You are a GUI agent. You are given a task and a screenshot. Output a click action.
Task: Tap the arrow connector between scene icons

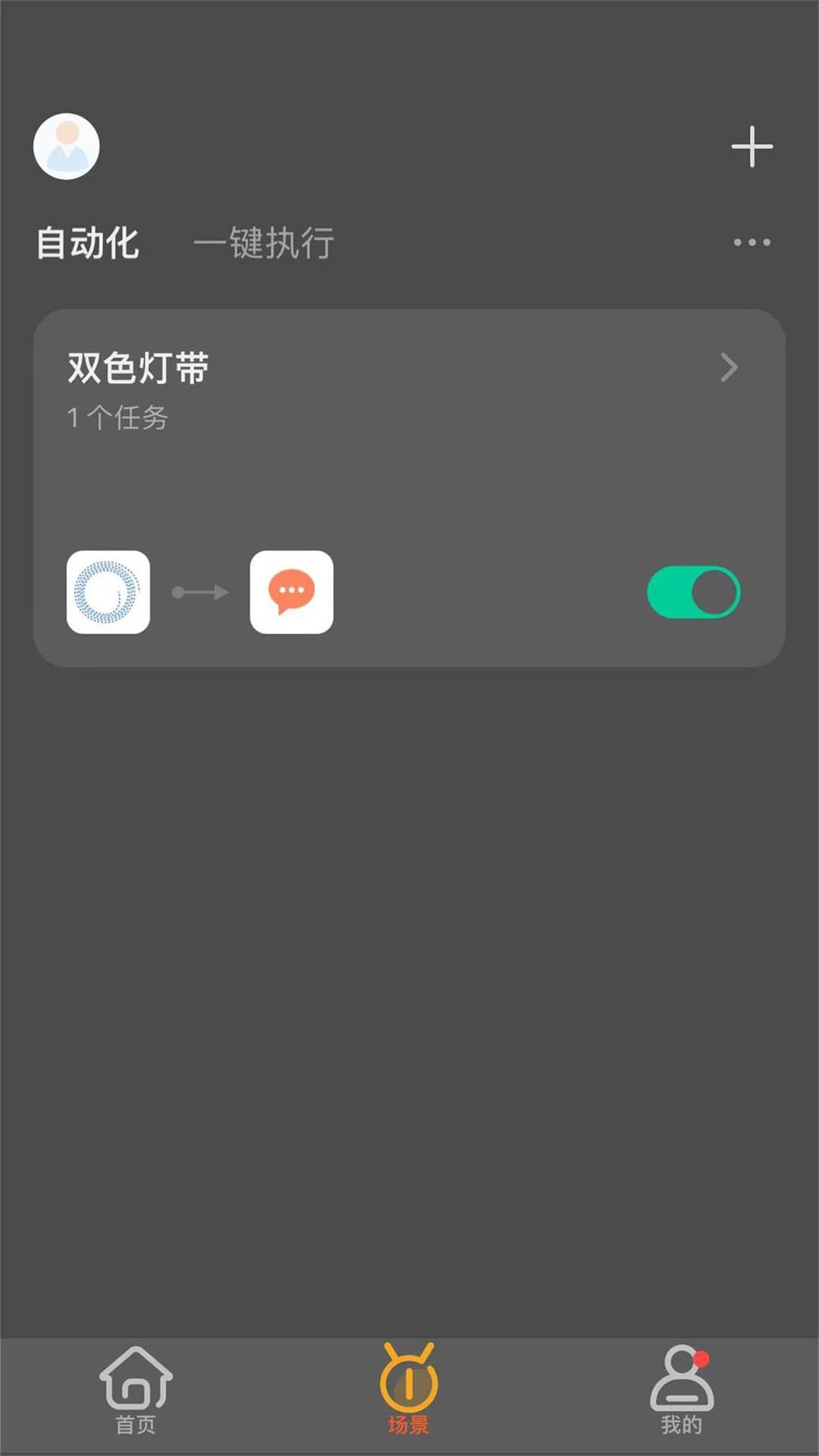(x=199, y=592)
